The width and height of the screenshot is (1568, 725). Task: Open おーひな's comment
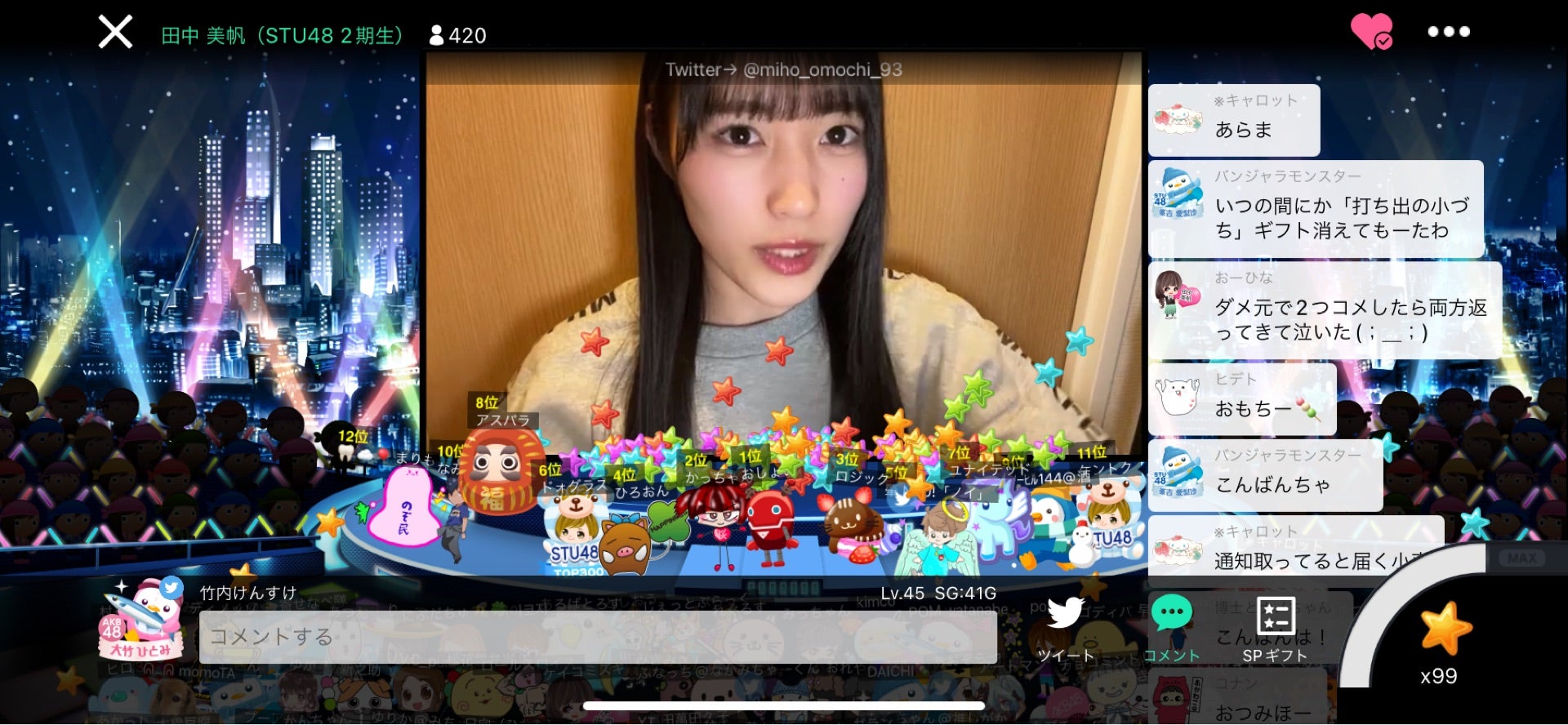coord(1324,311)
